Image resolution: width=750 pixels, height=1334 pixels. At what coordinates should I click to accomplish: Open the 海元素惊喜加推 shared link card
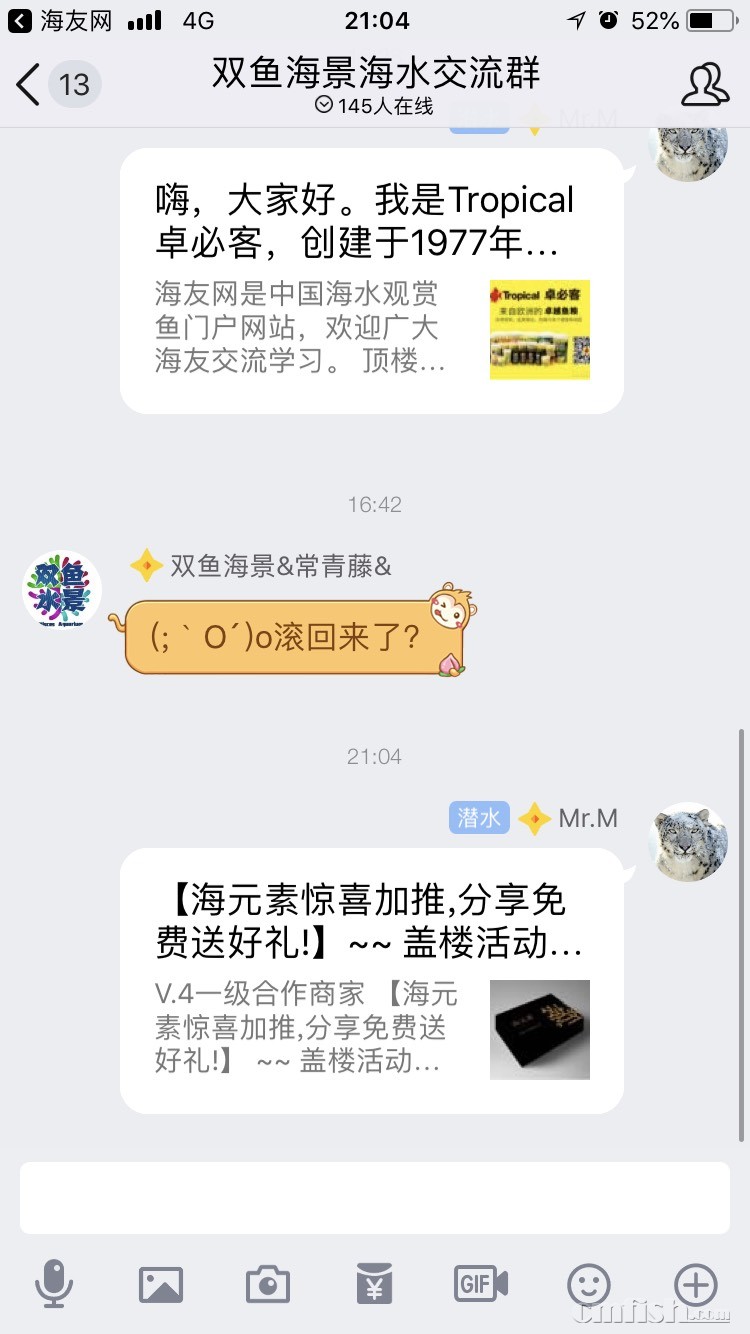click(x=371, y=980)
